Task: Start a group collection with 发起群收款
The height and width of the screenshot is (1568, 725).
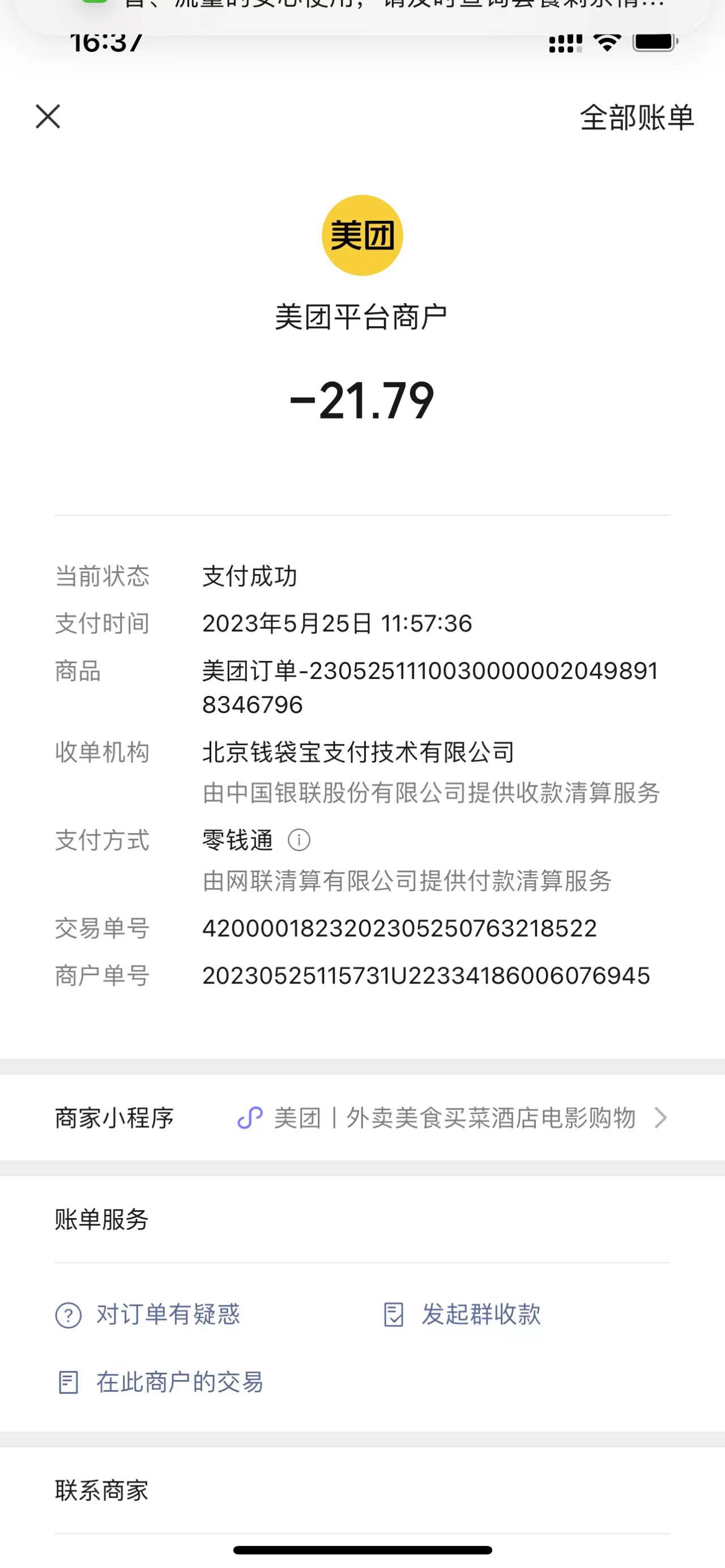Action: tap(463, 1314)
